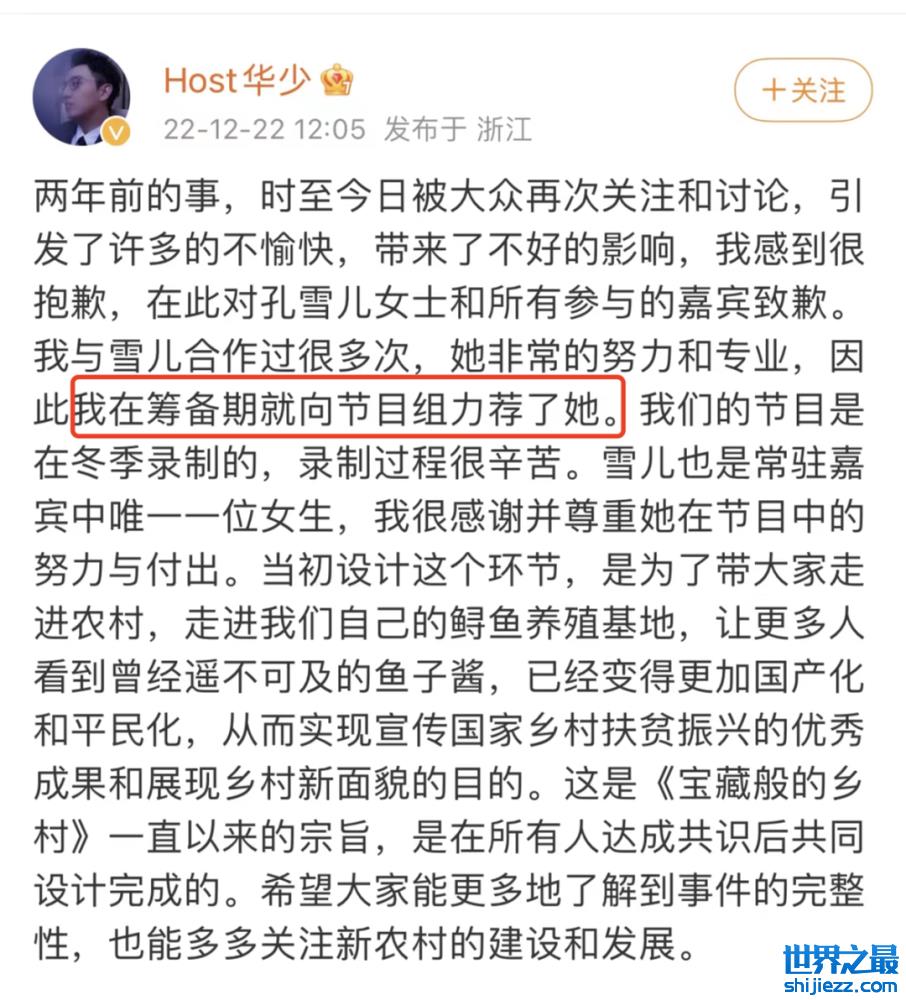Open the Host华少 username link
The width and height of the screenshot is (906, 1000).
coord(237,81)
